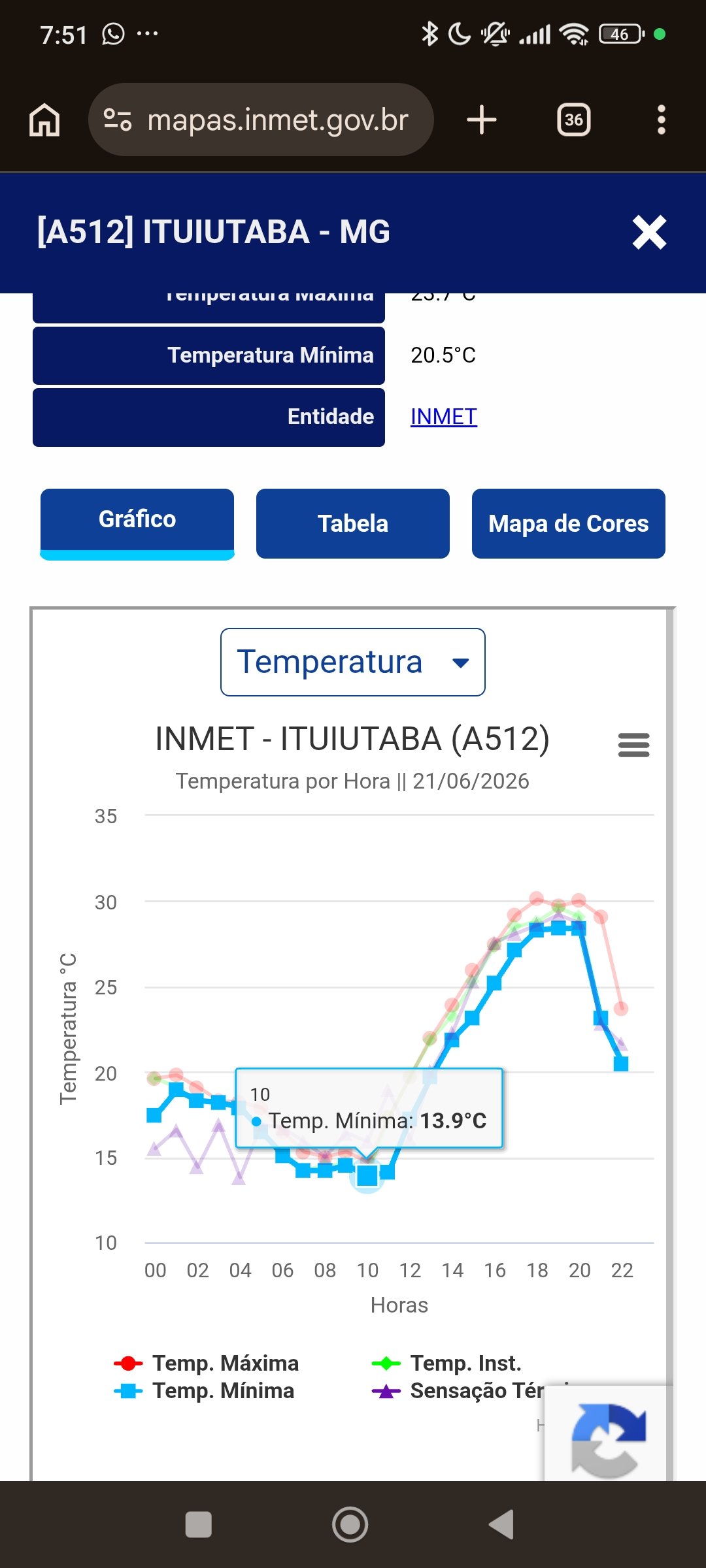
Task: Toggle the Temp. Mínima series in legend
Action: pyautogui.click(x=204, y=1391)
